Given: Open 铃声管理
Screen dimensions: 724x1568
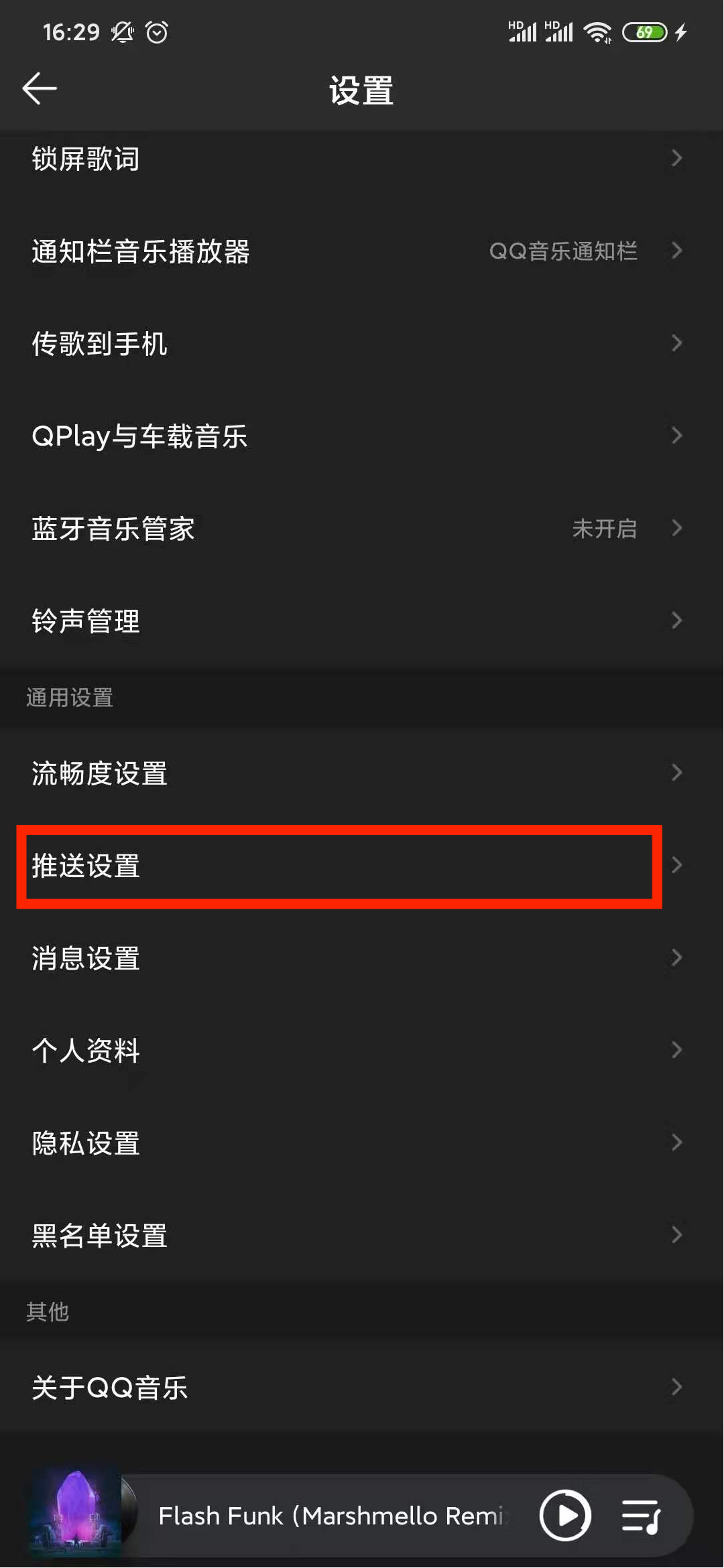Looking at the screenshot, I should 362,621.
